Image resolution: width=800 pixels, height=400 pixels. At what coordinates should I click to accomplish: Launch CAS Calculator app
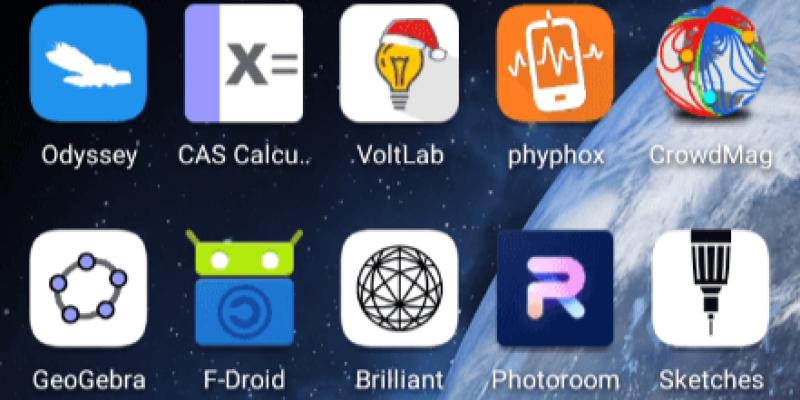[243, 62]
